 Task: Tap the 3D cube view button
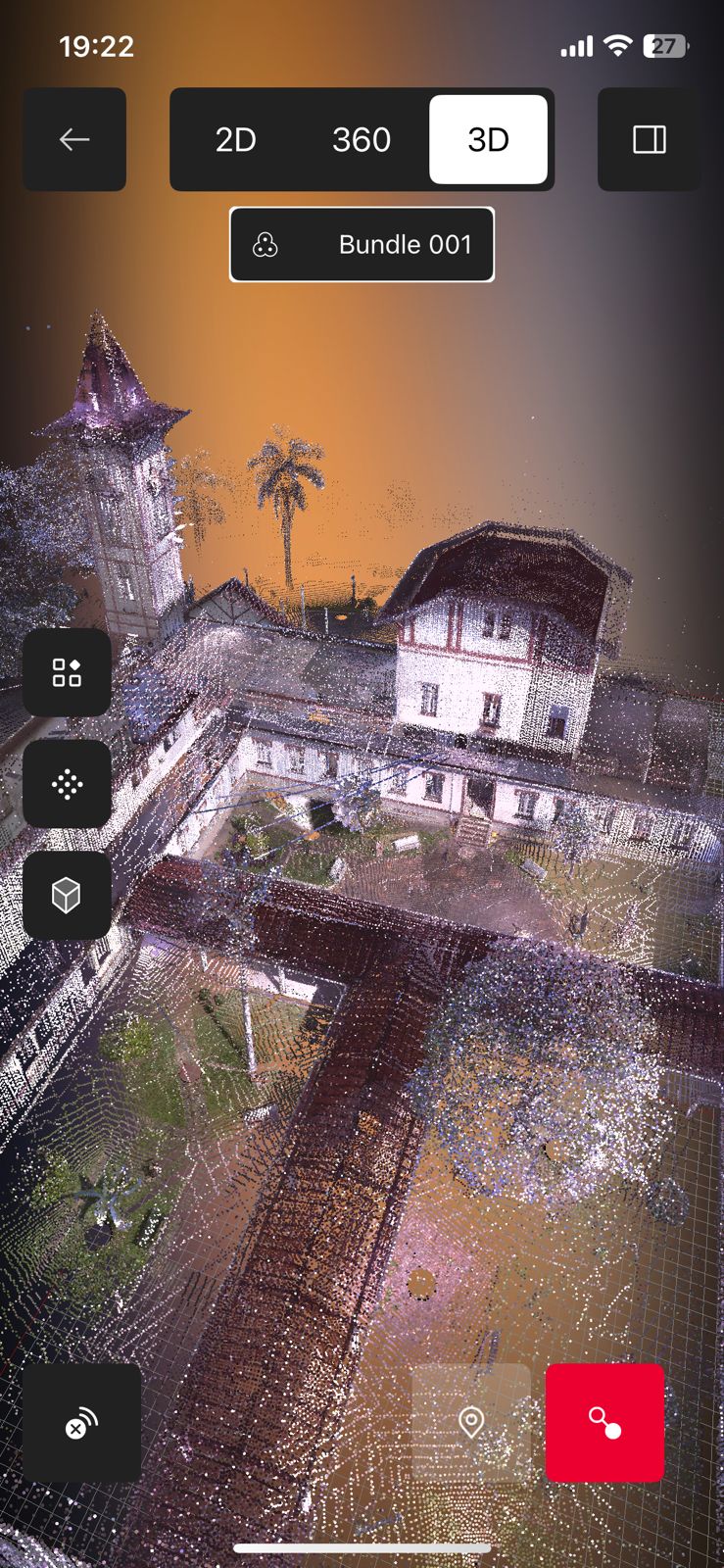point(67,896)
